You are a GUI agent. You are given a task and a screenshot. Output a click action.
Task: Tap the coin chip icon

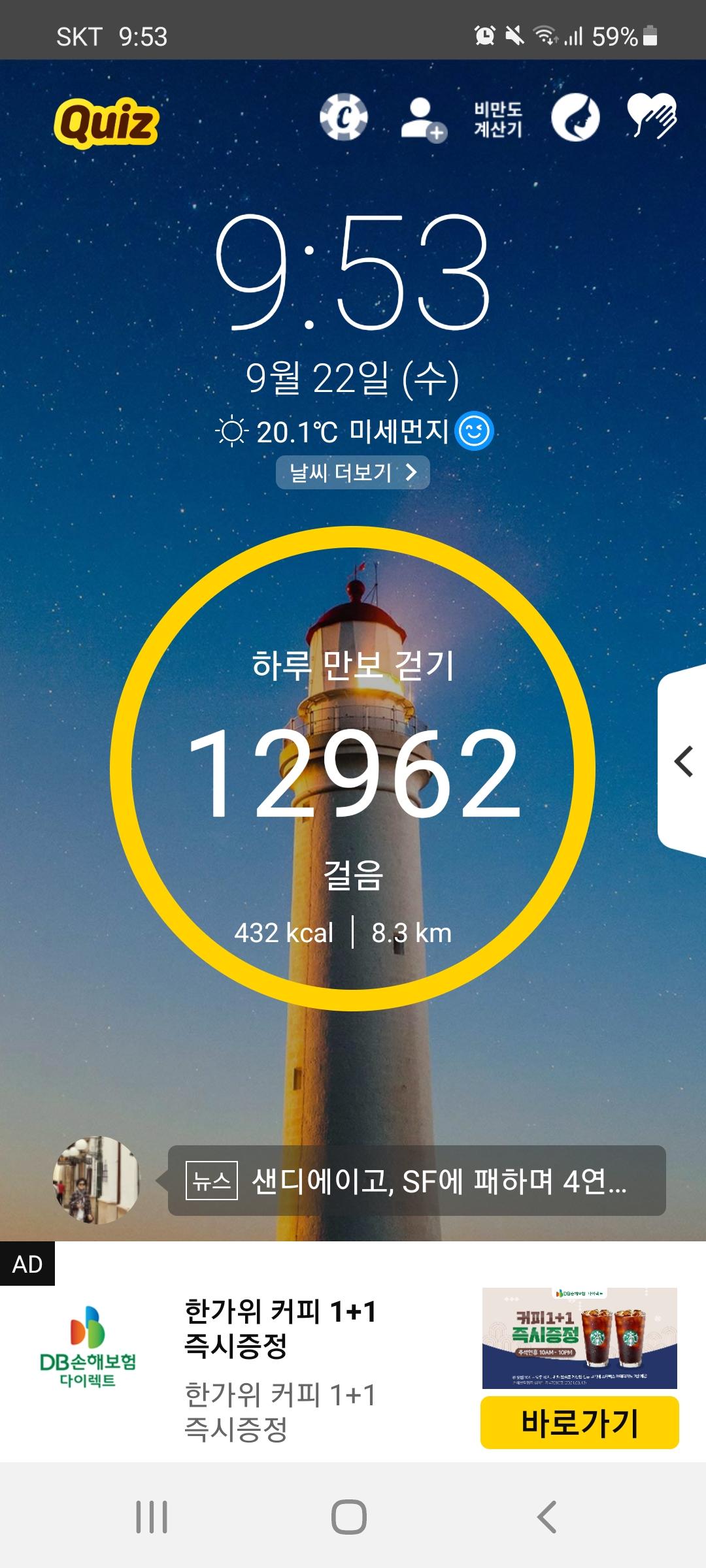point(343,118)
